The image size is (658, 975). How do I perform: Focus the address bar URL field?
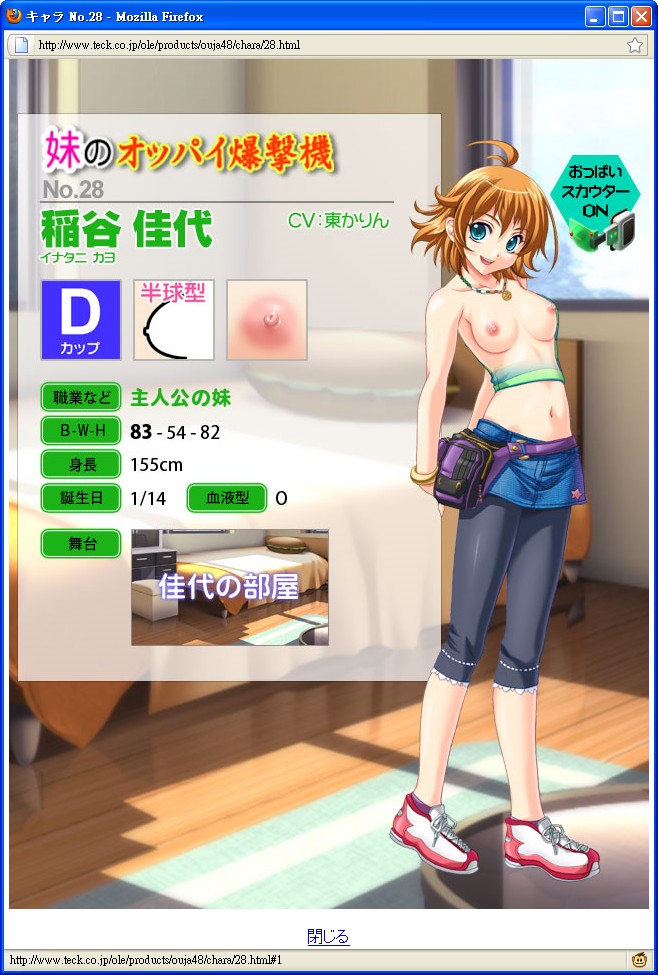tap(320, 45)
